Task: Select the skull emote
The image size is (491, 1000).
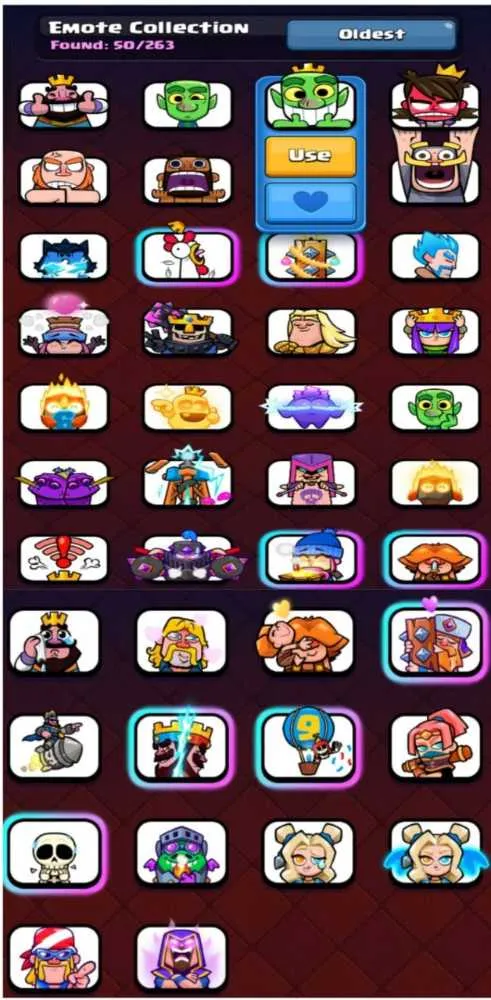Action: [x=55, y=852]
